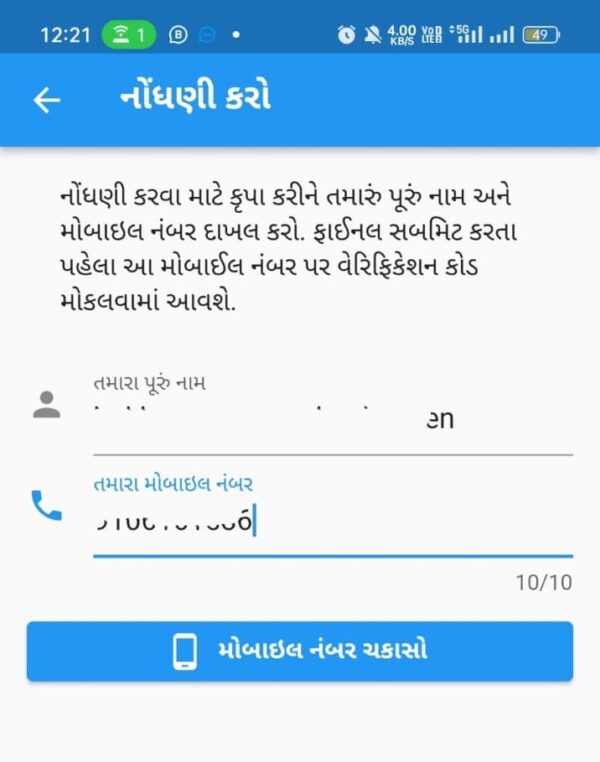Go back using the header arrow

point(47,99)
